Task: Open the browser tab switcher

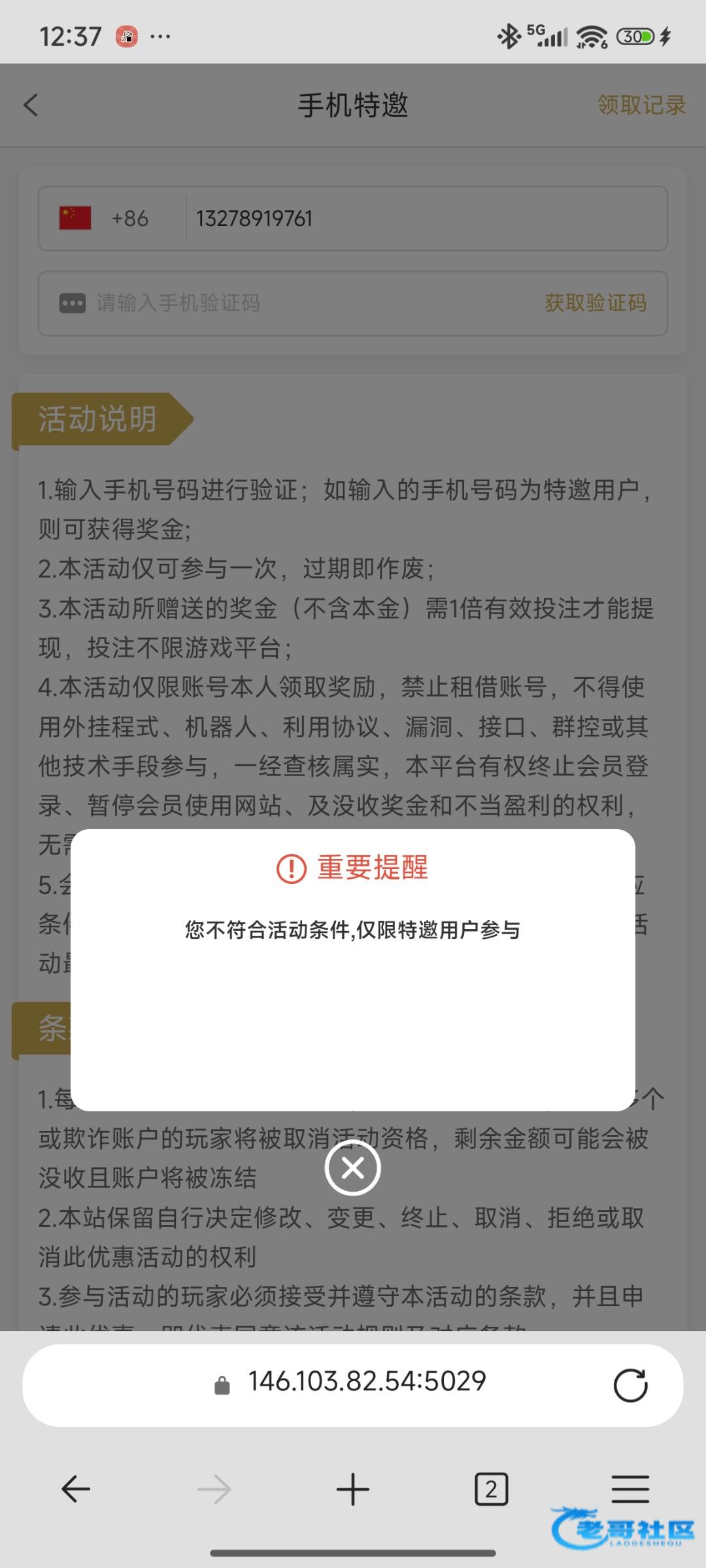Action: point(492,1490)
